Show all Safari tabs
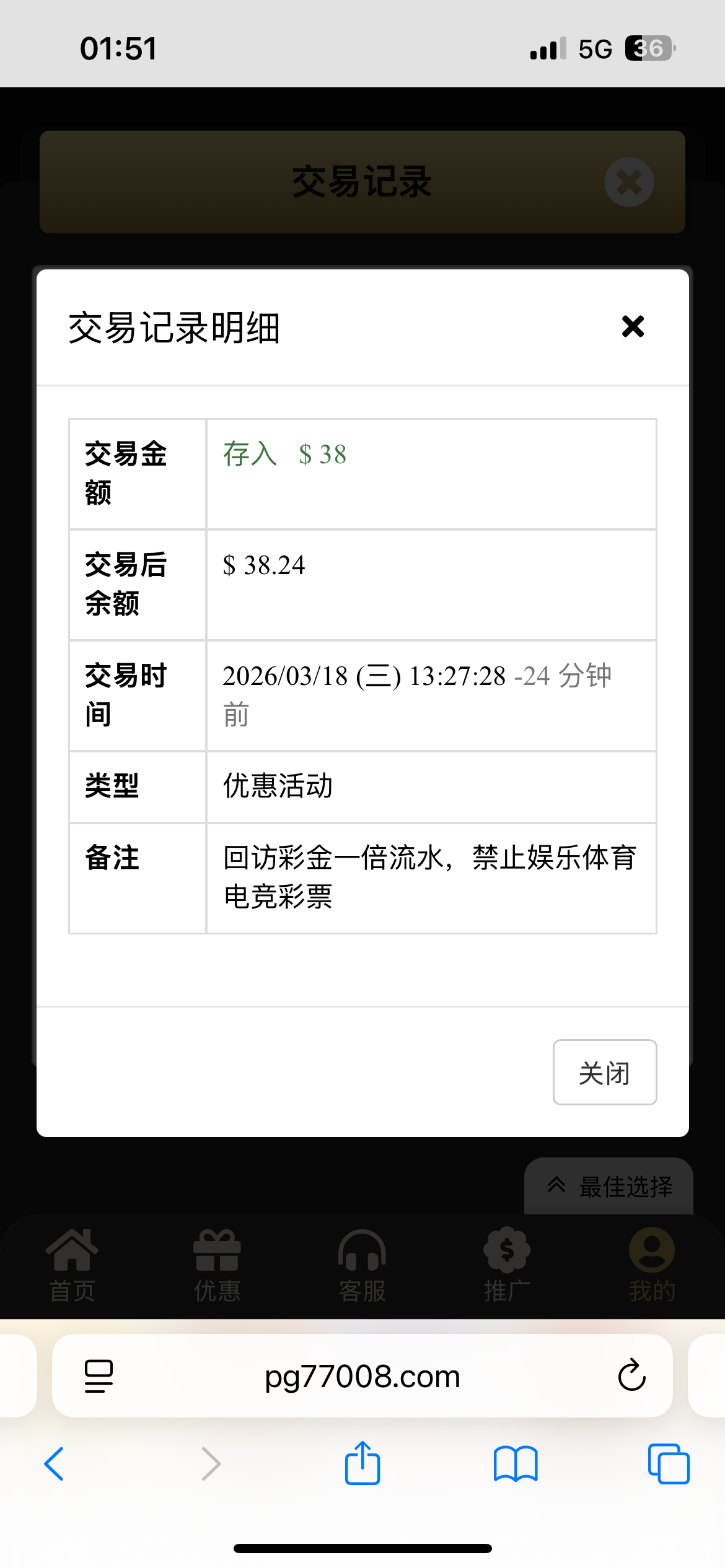Image resolution: width=725 pixels, height=1568 pixels. tap(668, 1464)
